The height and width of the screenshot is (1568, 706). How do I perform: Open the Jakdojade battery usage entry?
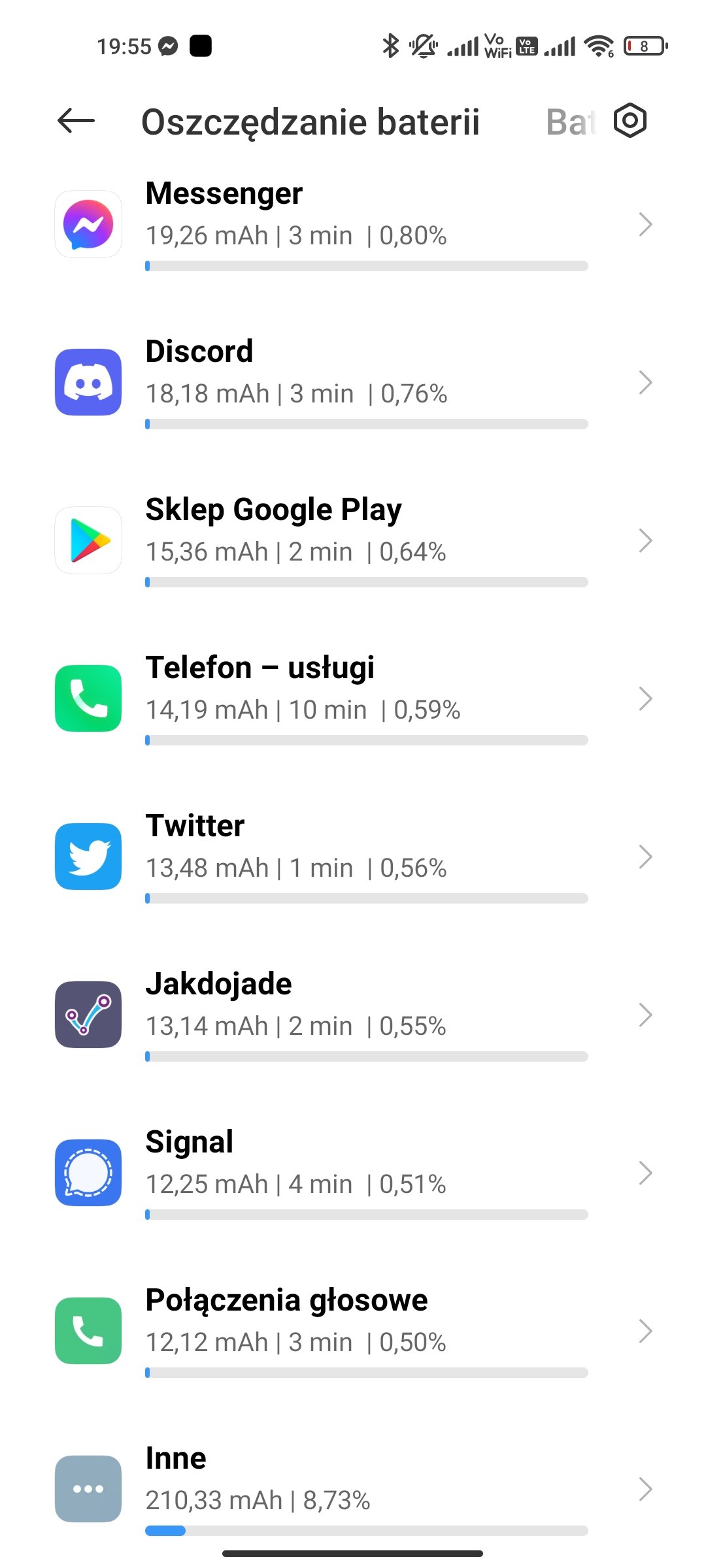click(353, 1016)
